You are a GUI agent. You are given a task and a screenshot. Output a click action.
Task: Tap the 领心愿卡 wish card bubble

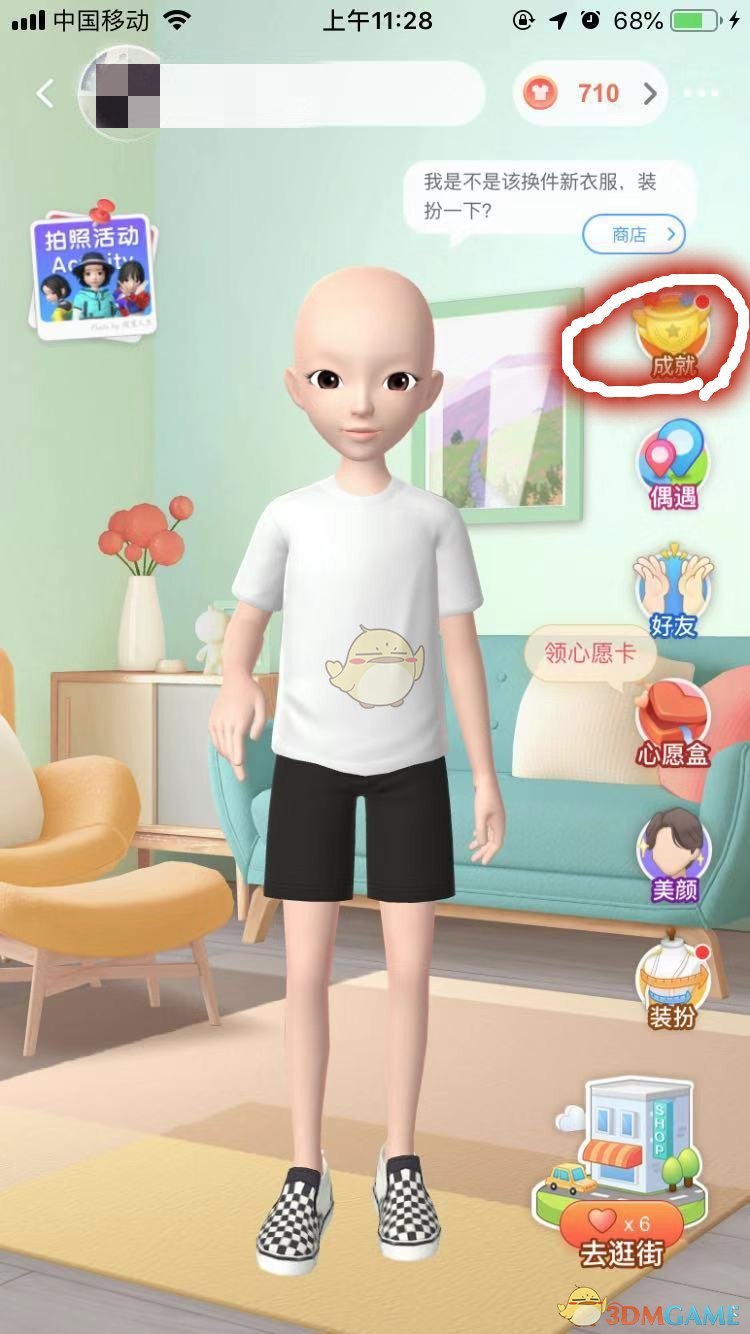click(x=590, y=653)
